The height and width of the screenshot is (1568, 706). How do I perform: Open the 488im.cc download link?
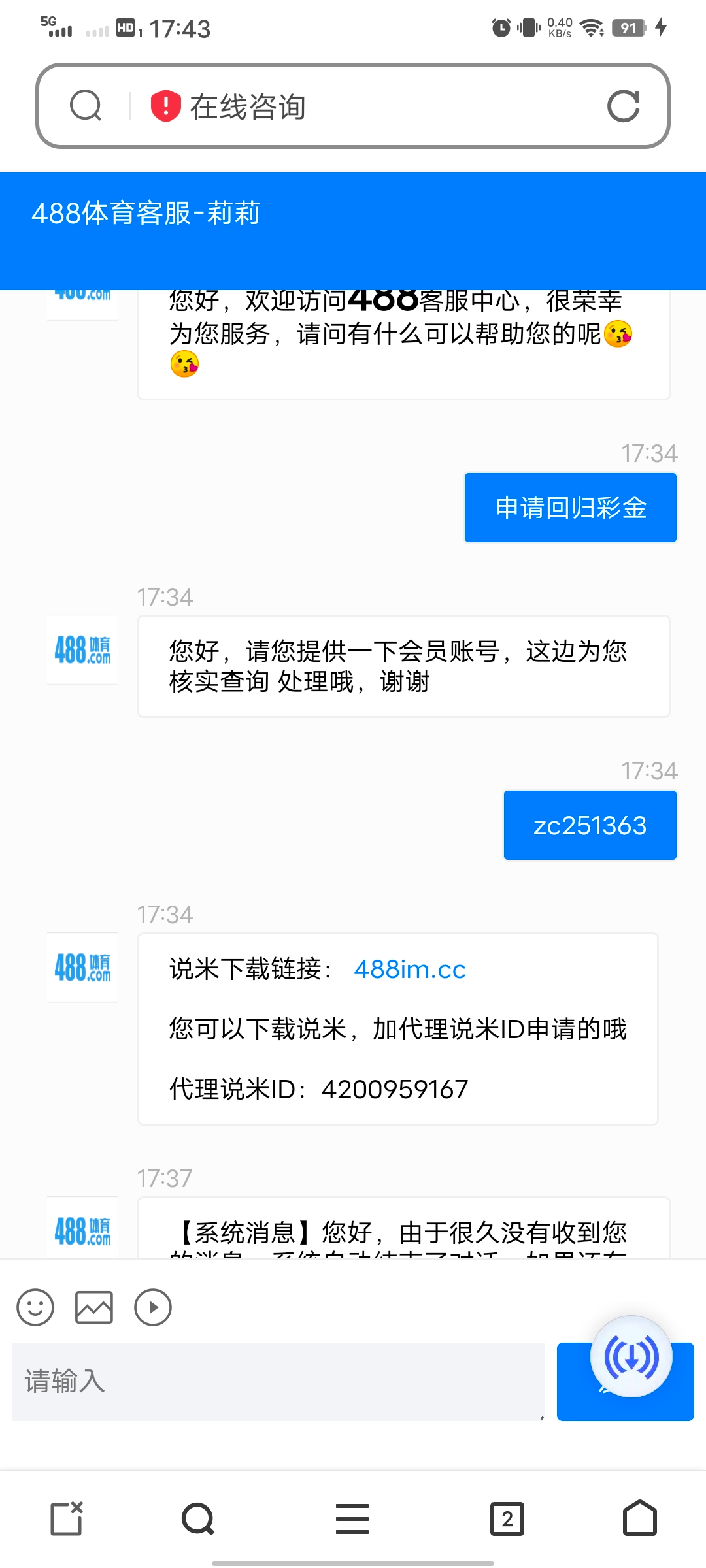[410, 970]
